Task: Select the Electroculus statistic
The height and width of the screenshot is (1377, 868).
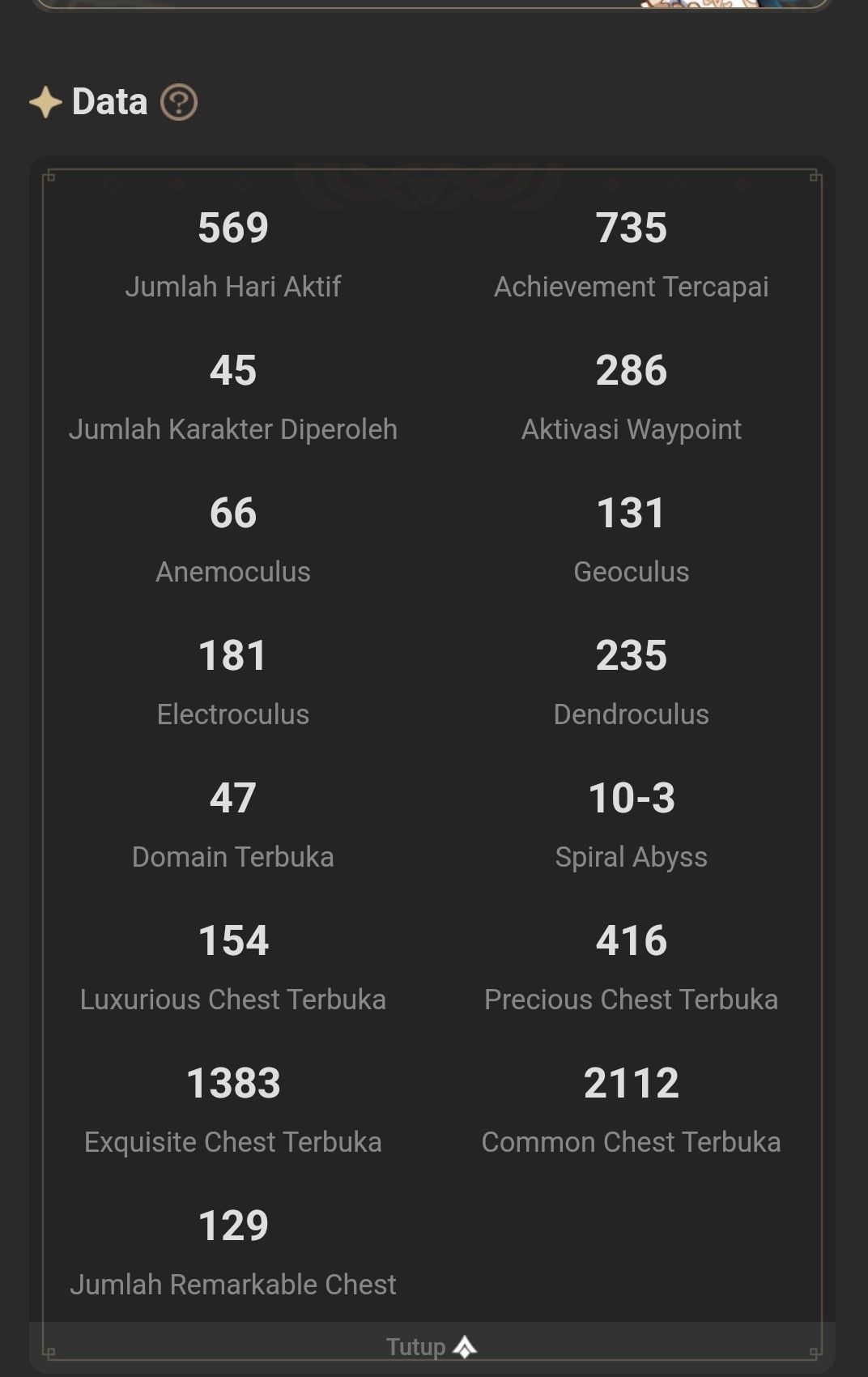Action: pyautogui.click(x=233, y=680)
